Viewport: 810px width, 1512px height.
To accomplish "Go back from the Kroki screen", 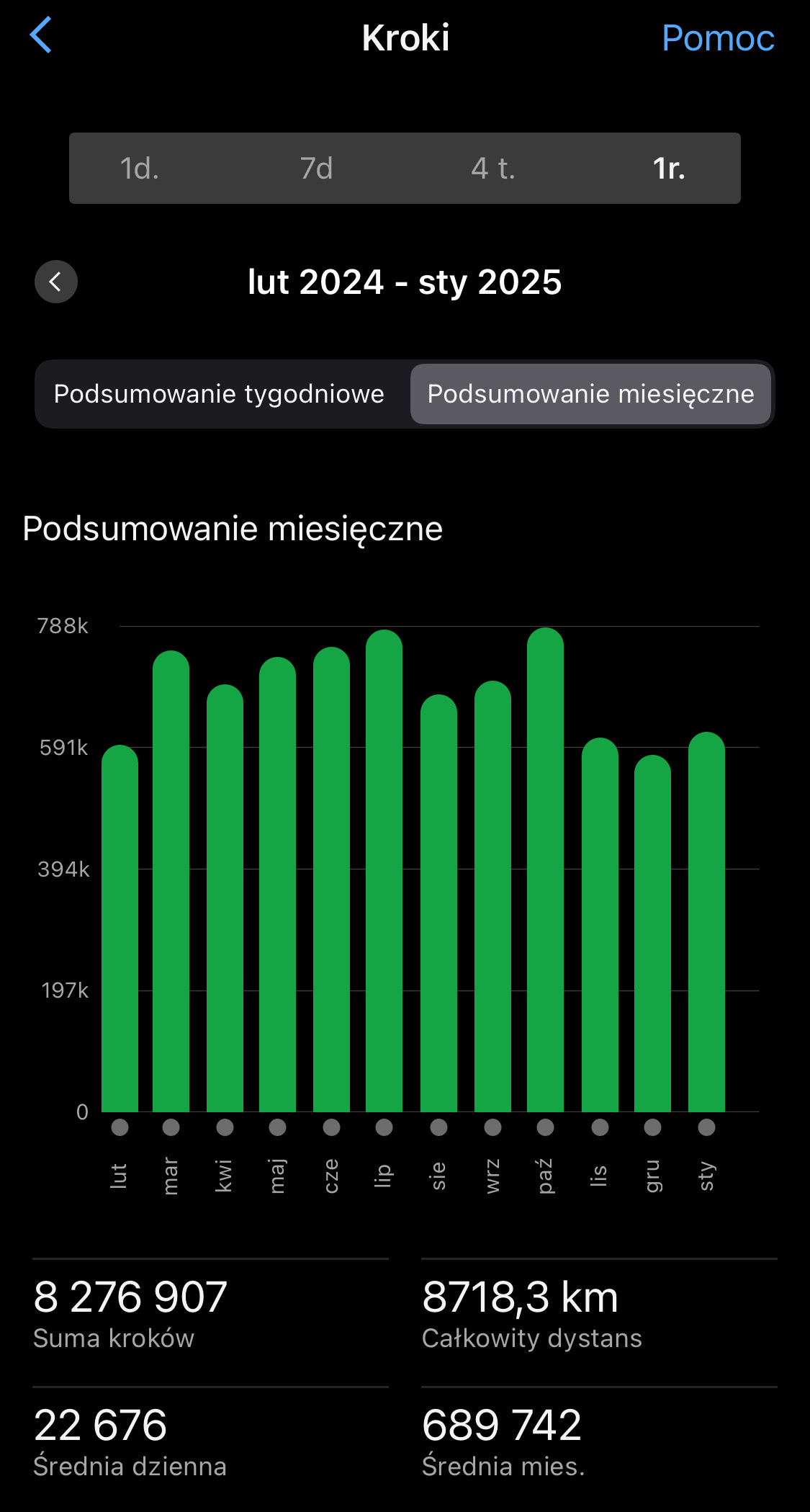I will click(x=41, y=36).
